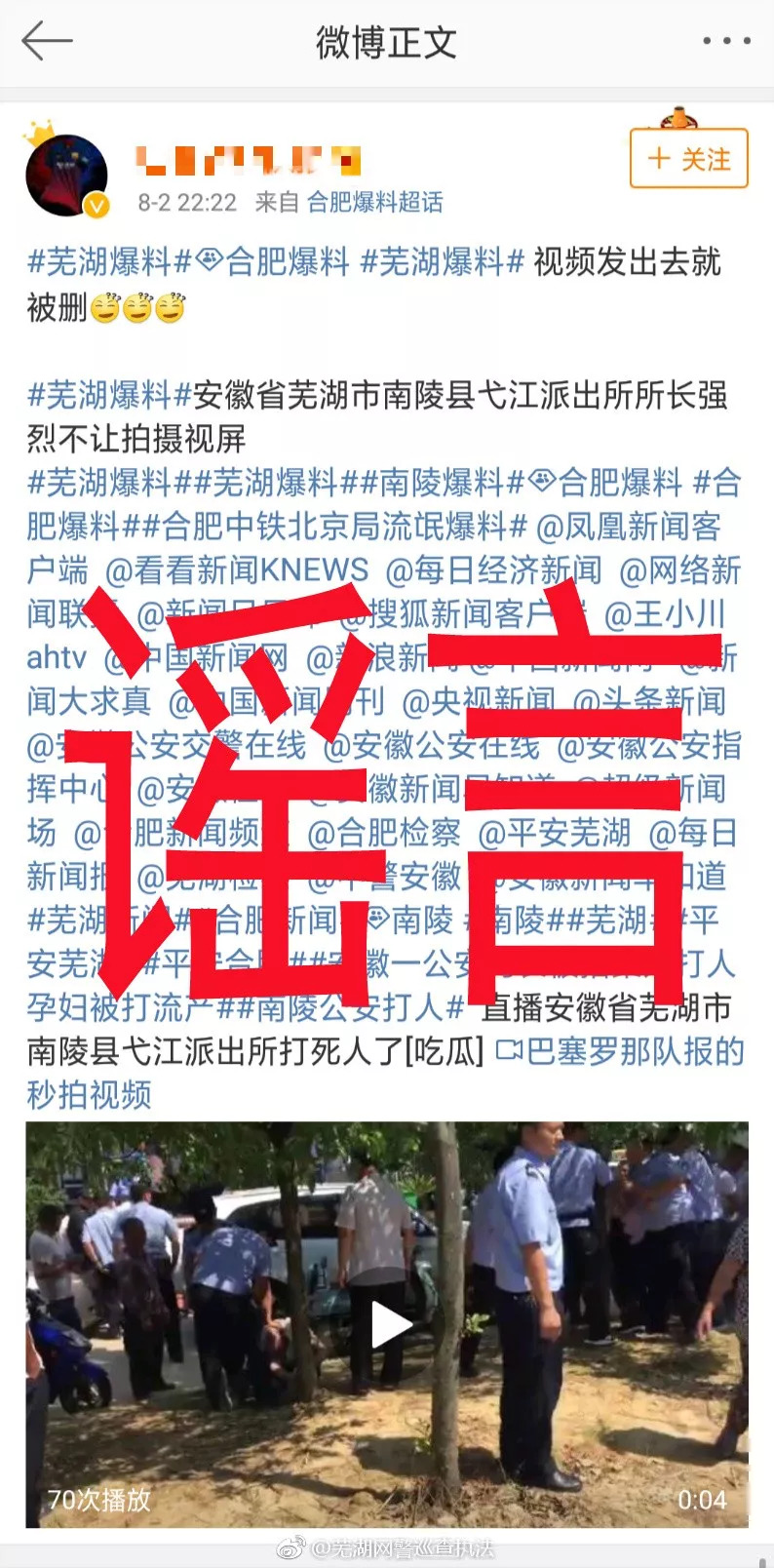Open the @每日经济新闻 mention
The image size is (774, 1568).
coord(493,569)
